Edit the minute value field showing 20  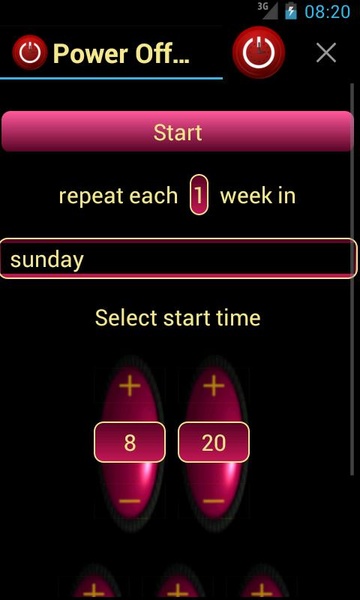[x=213, y=443]
